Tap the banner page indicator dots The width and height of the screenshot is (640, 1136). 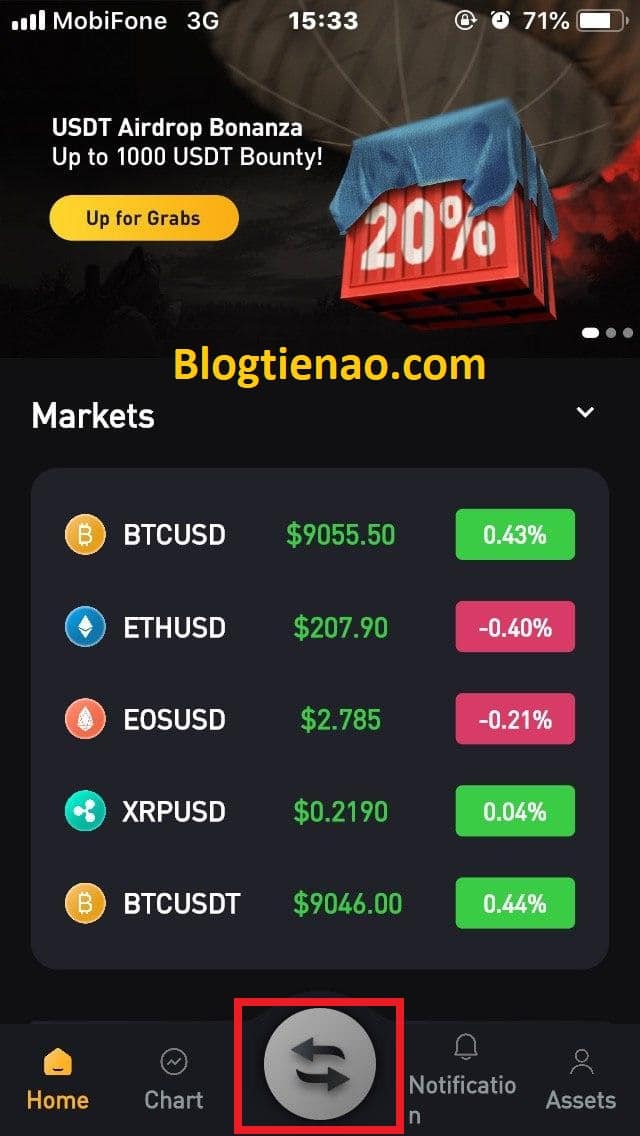[x=608, y=332]
